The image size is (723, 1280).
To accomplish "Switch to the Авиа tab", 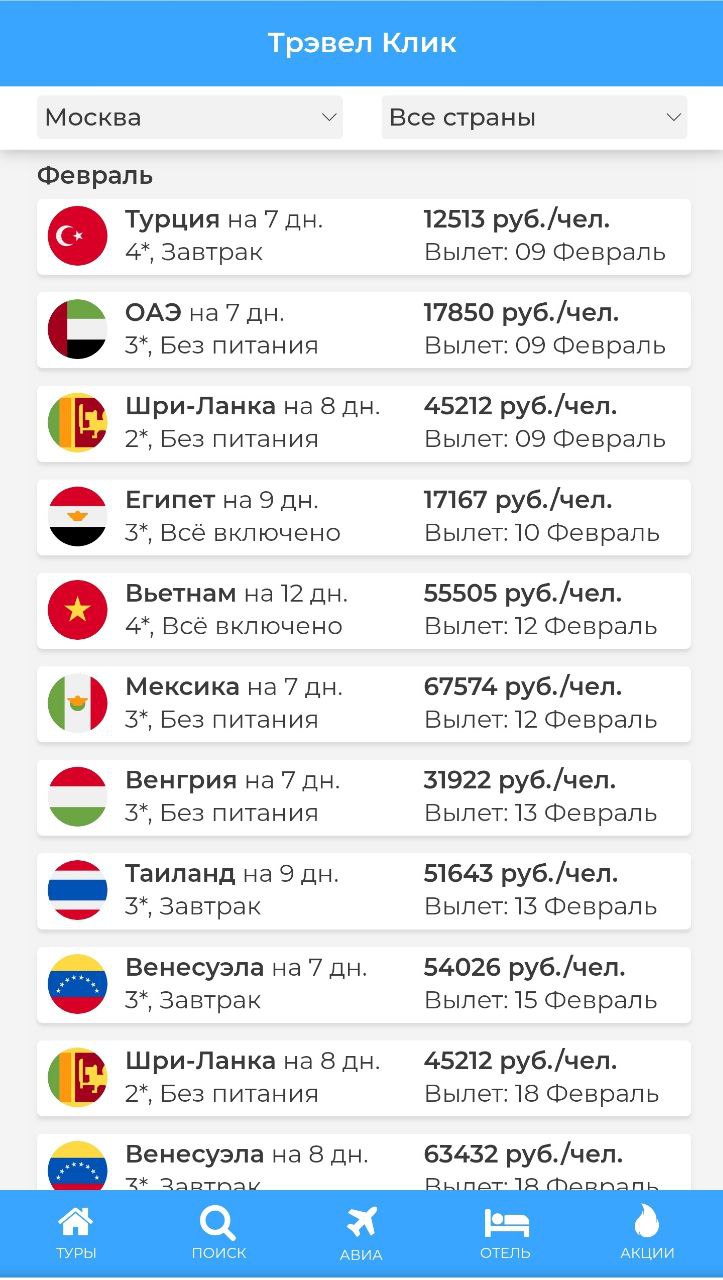I will (x=361, y=1234).
